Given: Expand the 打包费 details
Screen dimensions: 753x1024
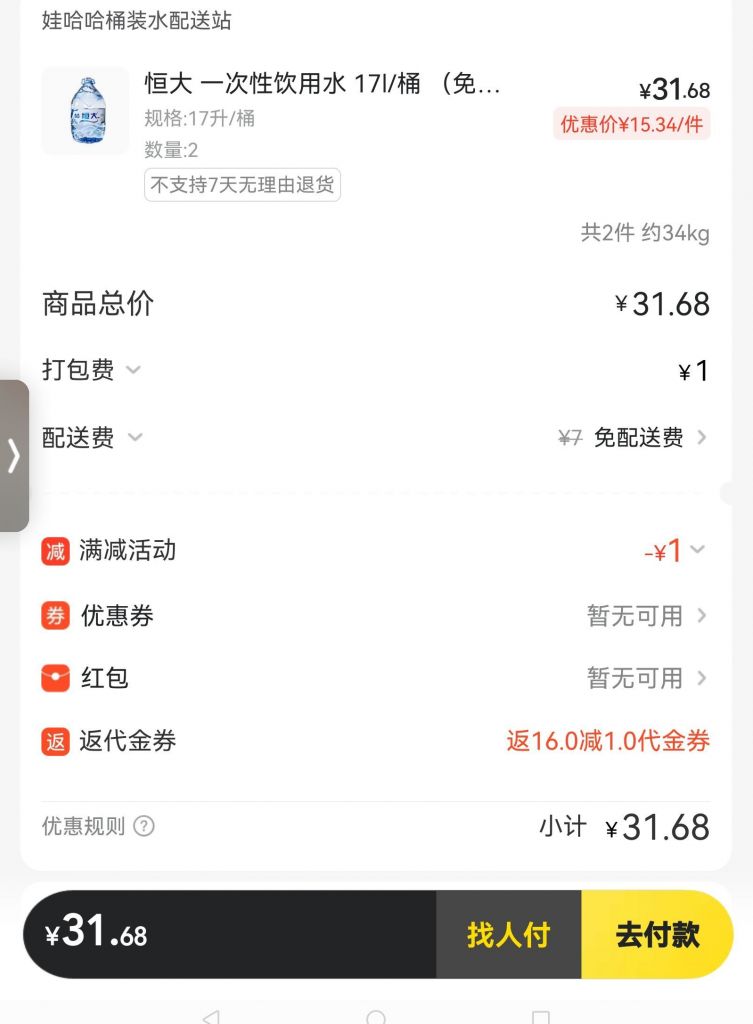Looking at the screenshot, I should [92, 370].
